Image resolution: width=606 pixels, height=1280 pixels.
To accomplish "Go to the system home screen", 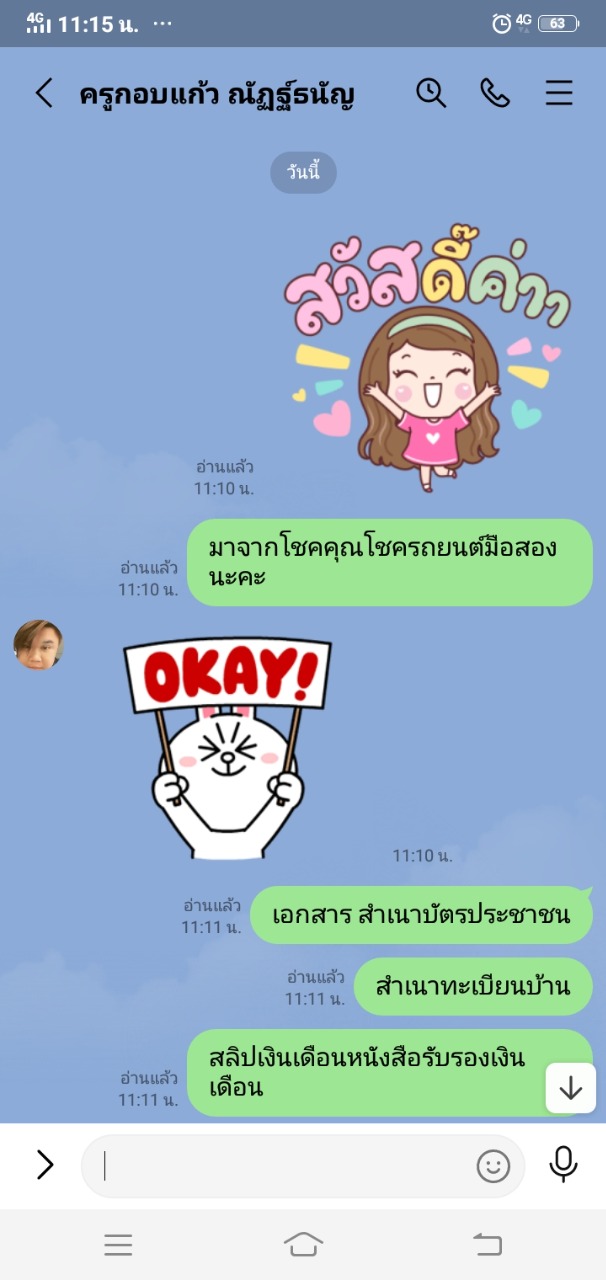I will point(303,1244).
